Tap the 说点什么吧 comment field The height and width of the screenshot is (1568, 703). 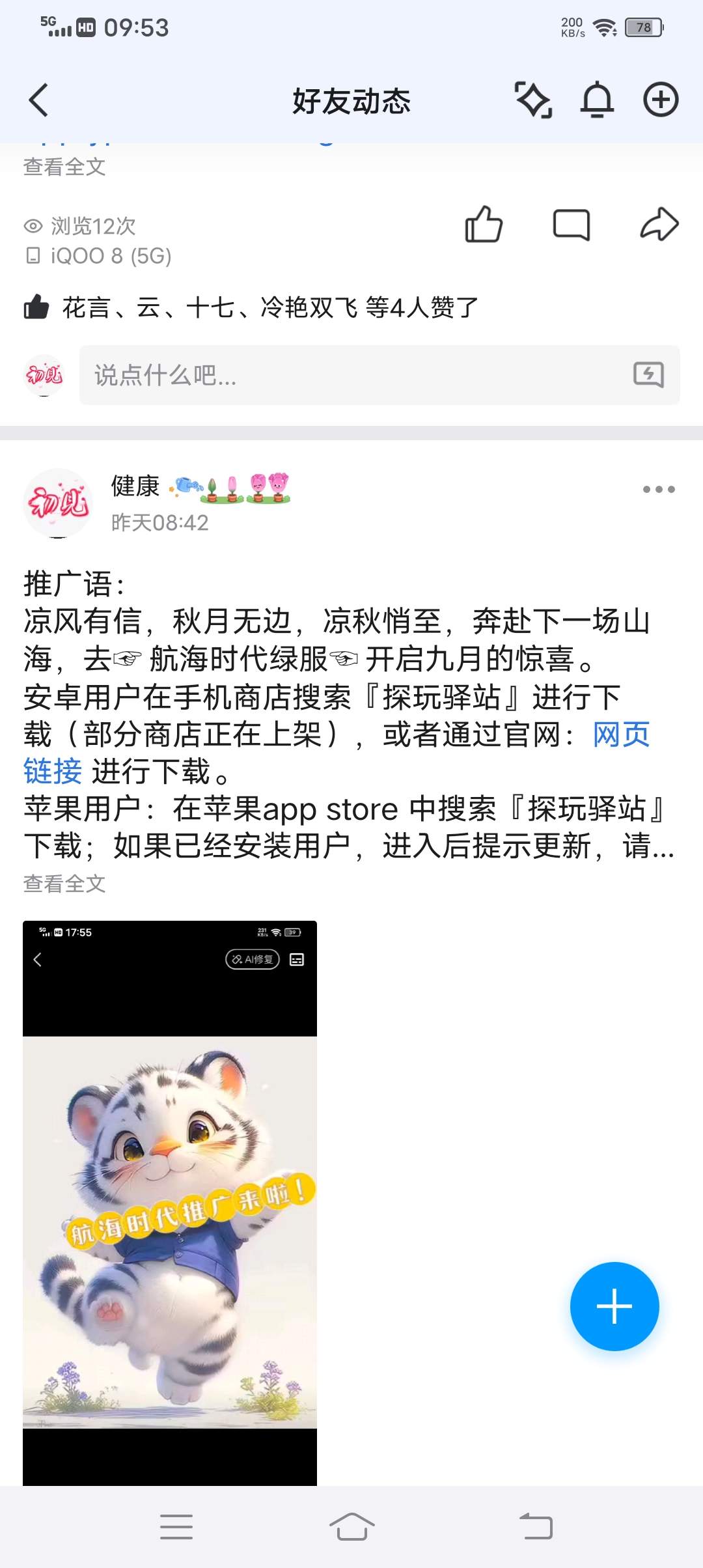(351, 375)
